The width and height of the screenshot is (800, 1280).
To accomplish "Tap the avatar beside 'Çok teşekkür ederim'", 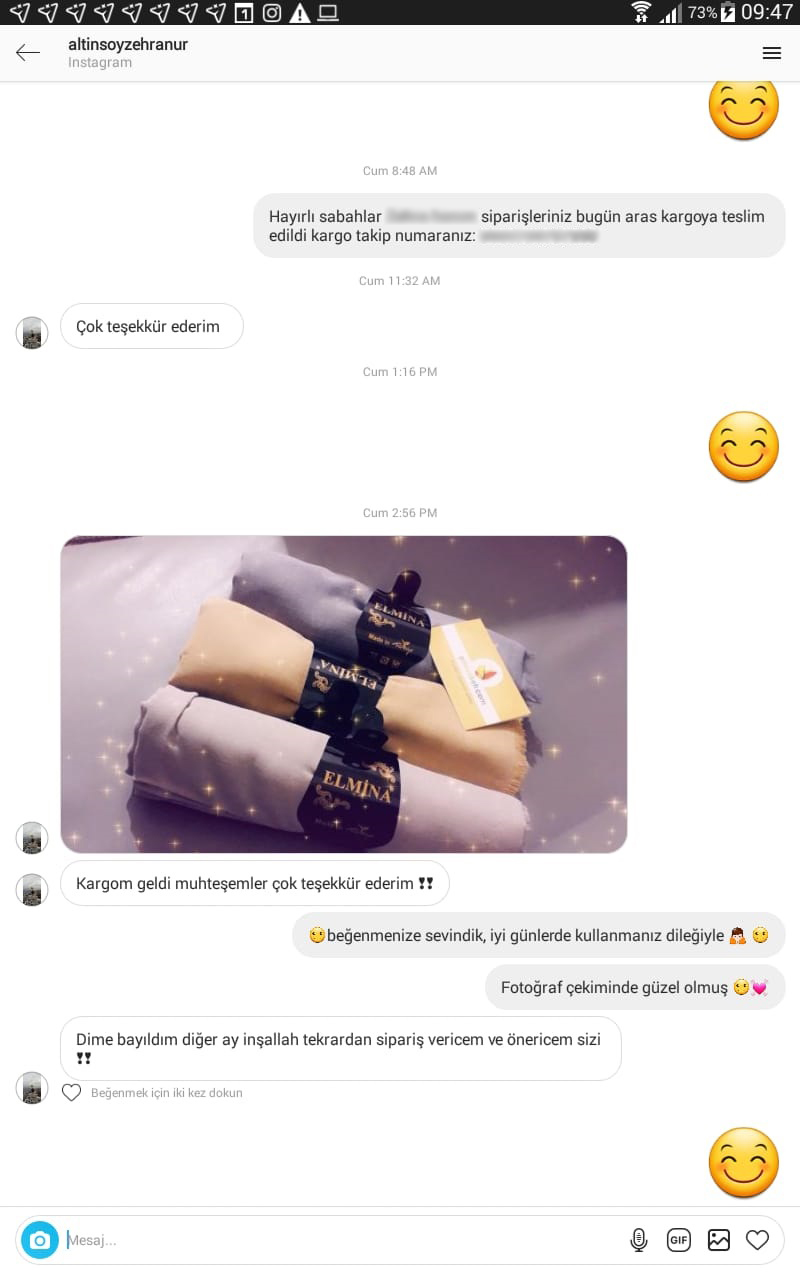I will point(32,333).
